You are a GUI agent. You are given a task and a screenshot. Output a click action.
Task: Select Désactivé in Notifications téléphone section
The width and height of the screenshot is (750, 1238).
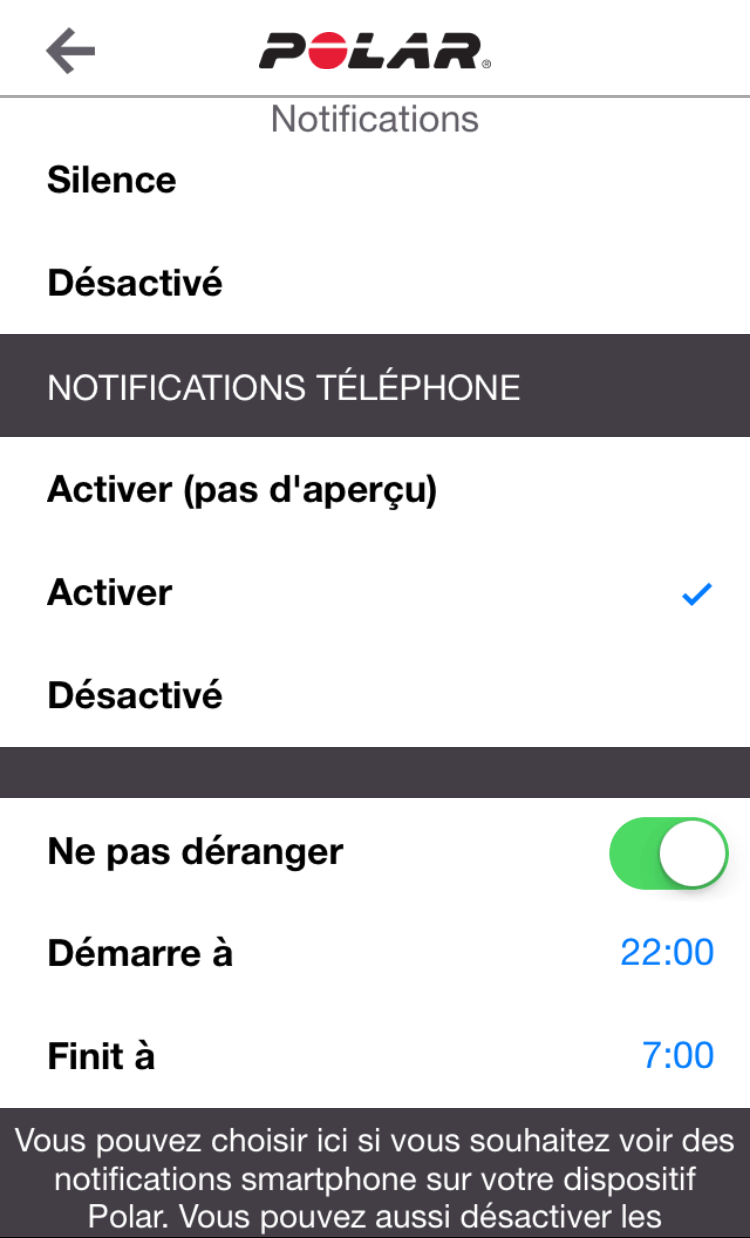375,695
